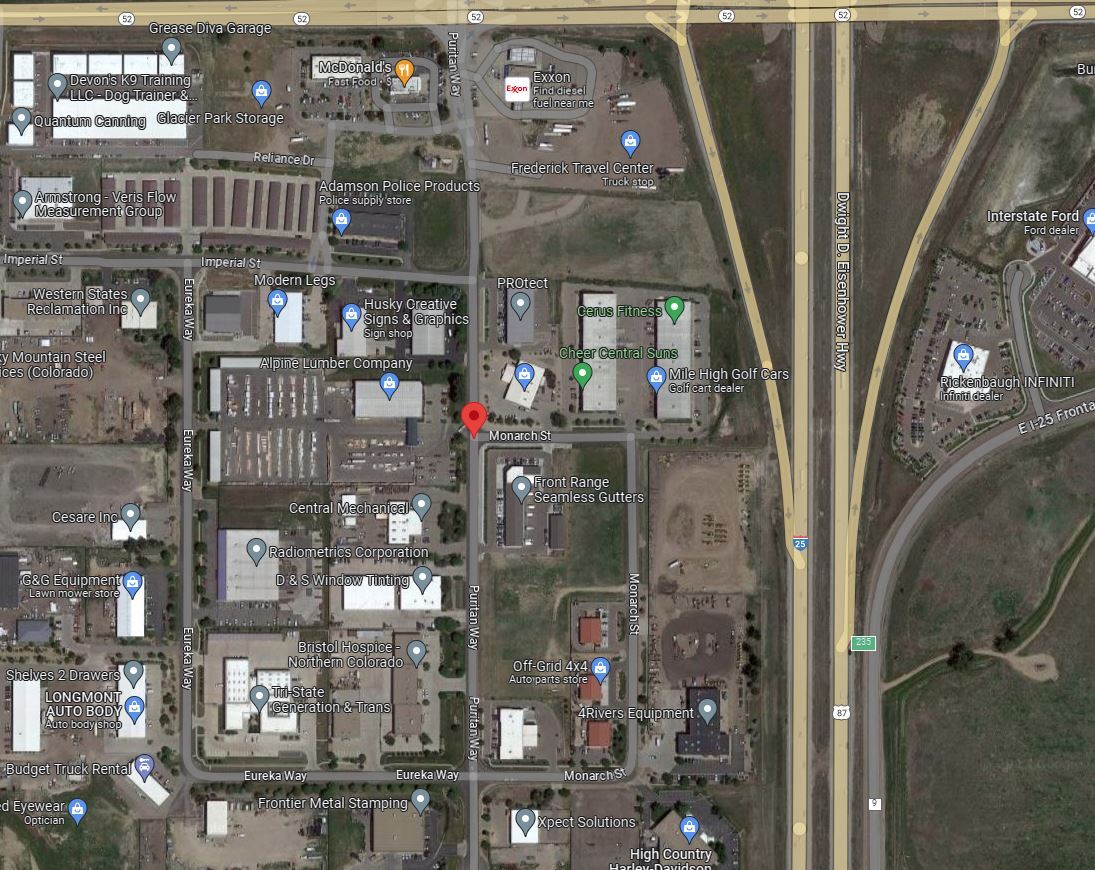
Task: Open the Off-Grid 4x4 marker
Action: point(600,667)
